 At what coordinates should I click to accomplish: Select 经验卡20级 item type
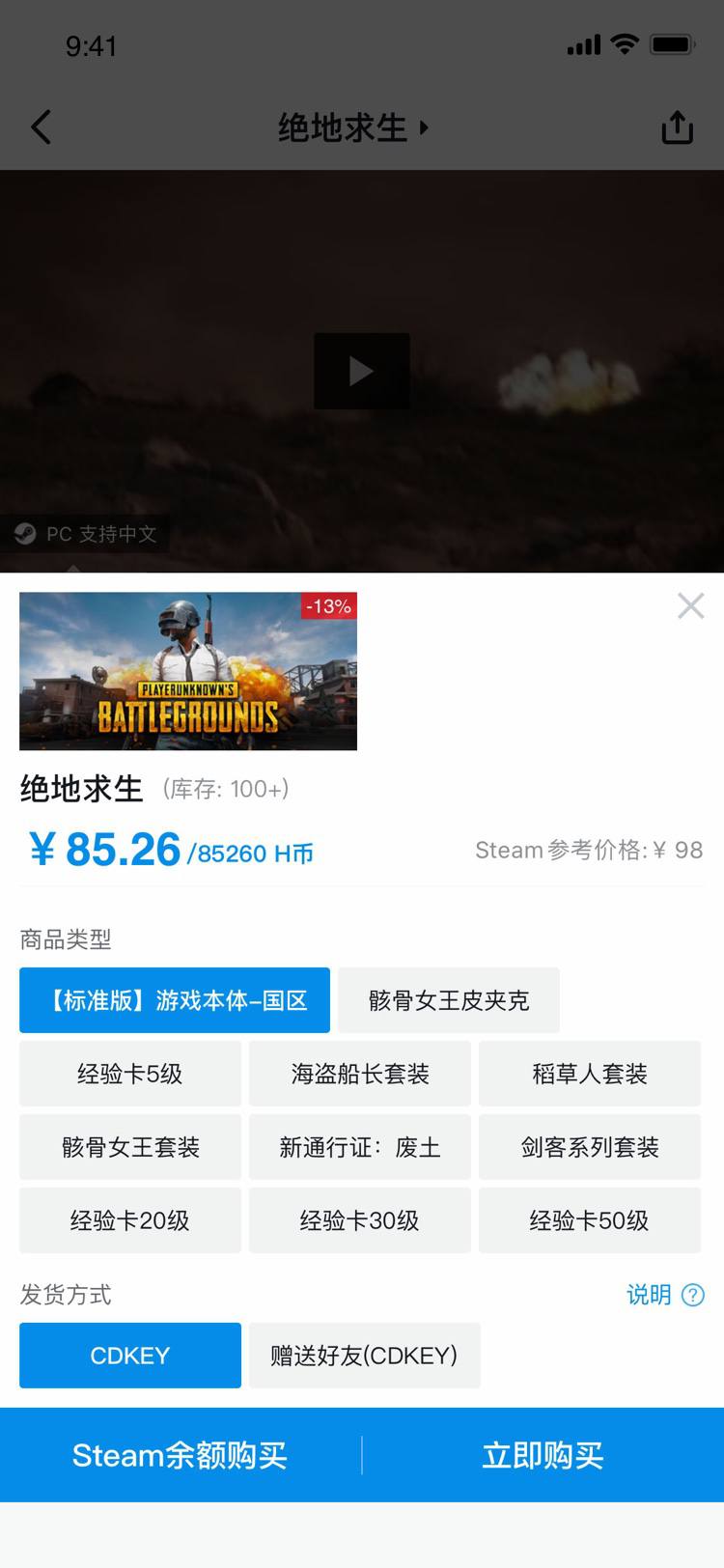(x=130, y=1220)
